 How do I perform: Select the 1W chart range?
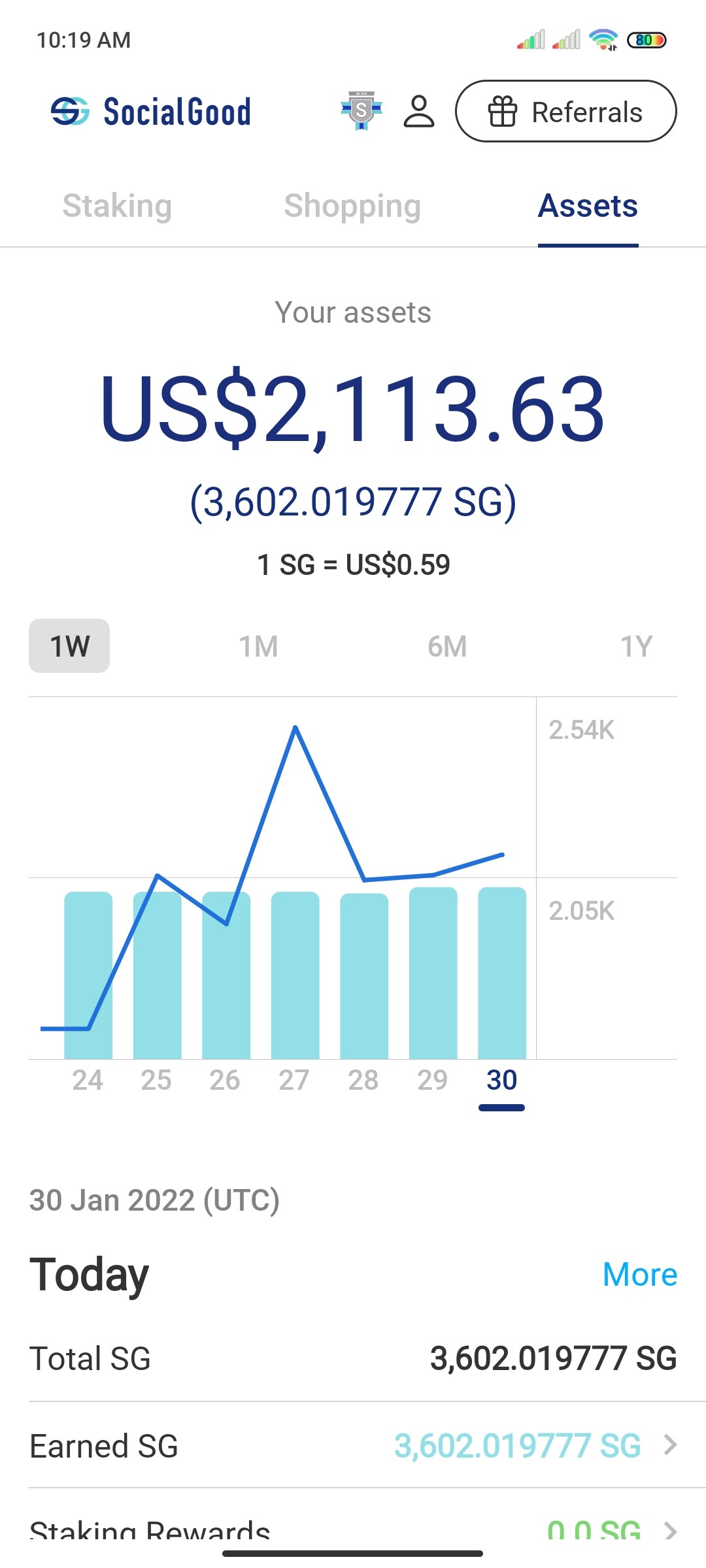[x=69, y=645]
